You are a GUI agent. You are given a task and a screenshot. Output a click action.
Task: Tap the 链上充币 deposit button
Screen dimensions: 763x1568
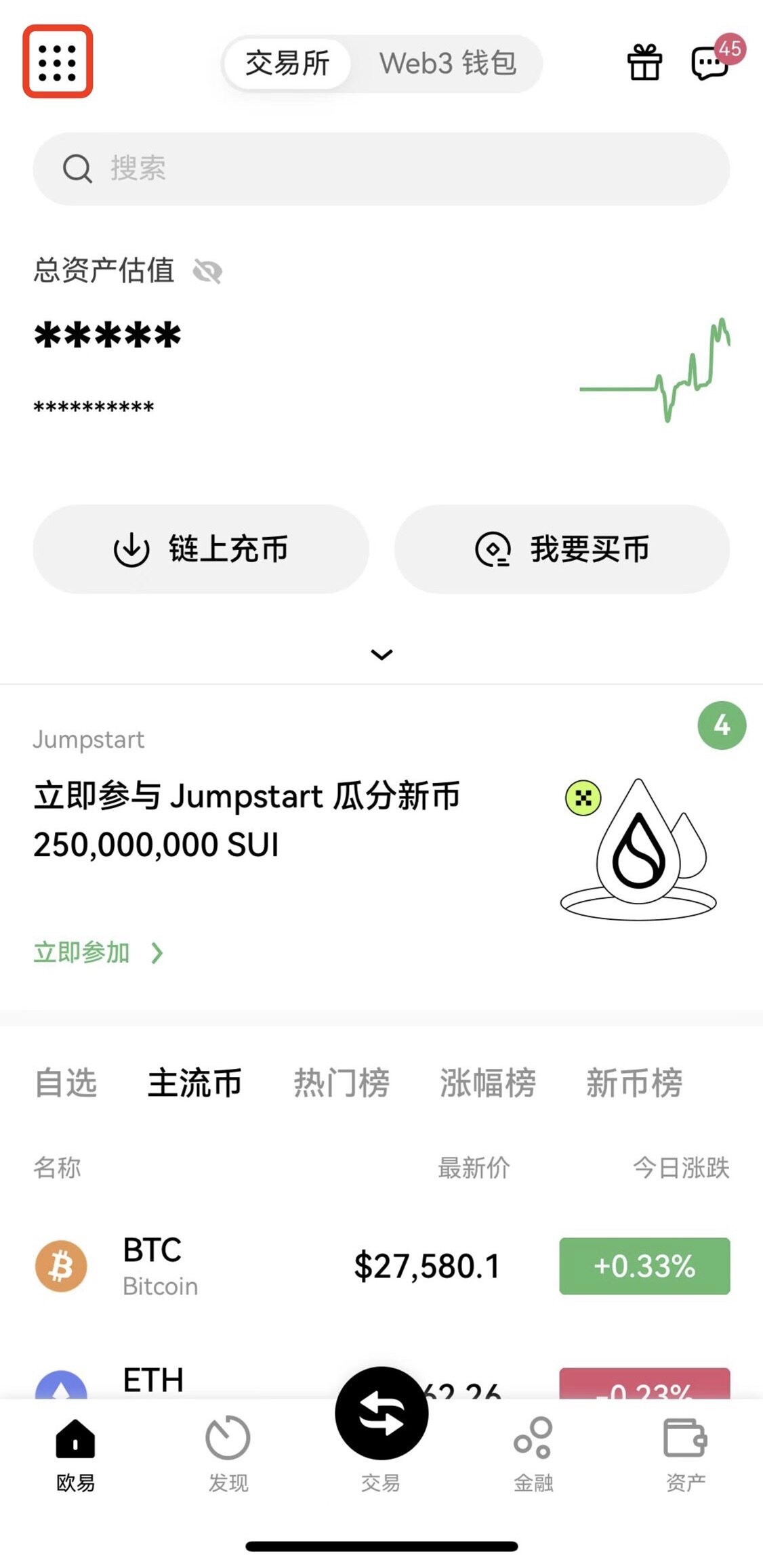click(201, 549)
